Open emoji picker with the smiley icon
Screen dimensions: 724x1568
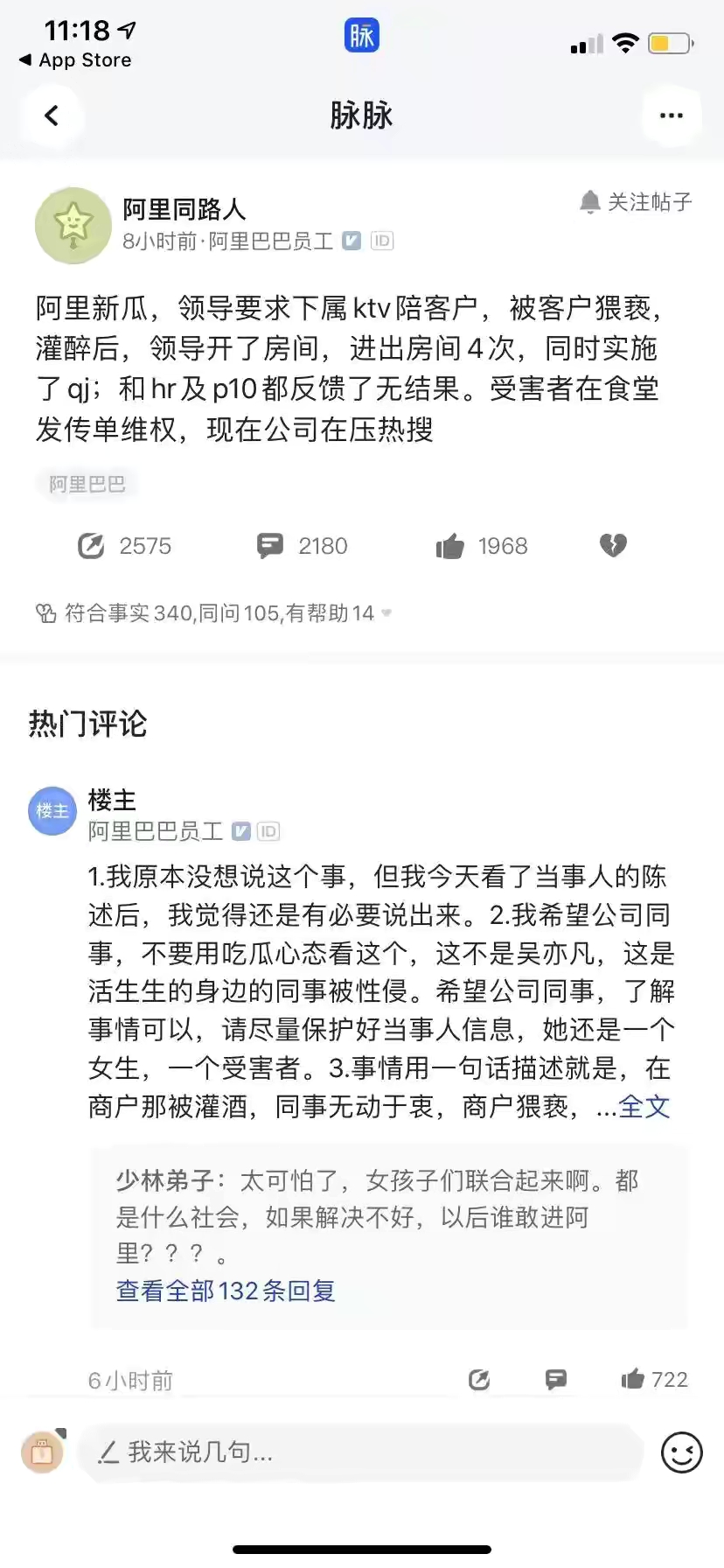pyautogui.click(x=681, y=1452)
